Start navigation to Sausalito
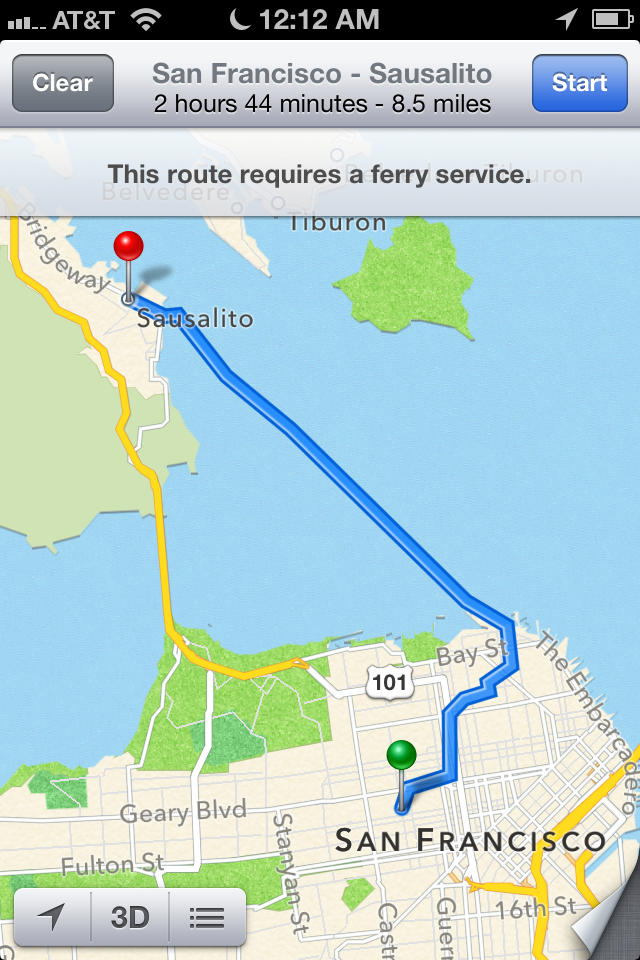Image resolution: width=640 pixels, height=960 pixels. [579, 83]
